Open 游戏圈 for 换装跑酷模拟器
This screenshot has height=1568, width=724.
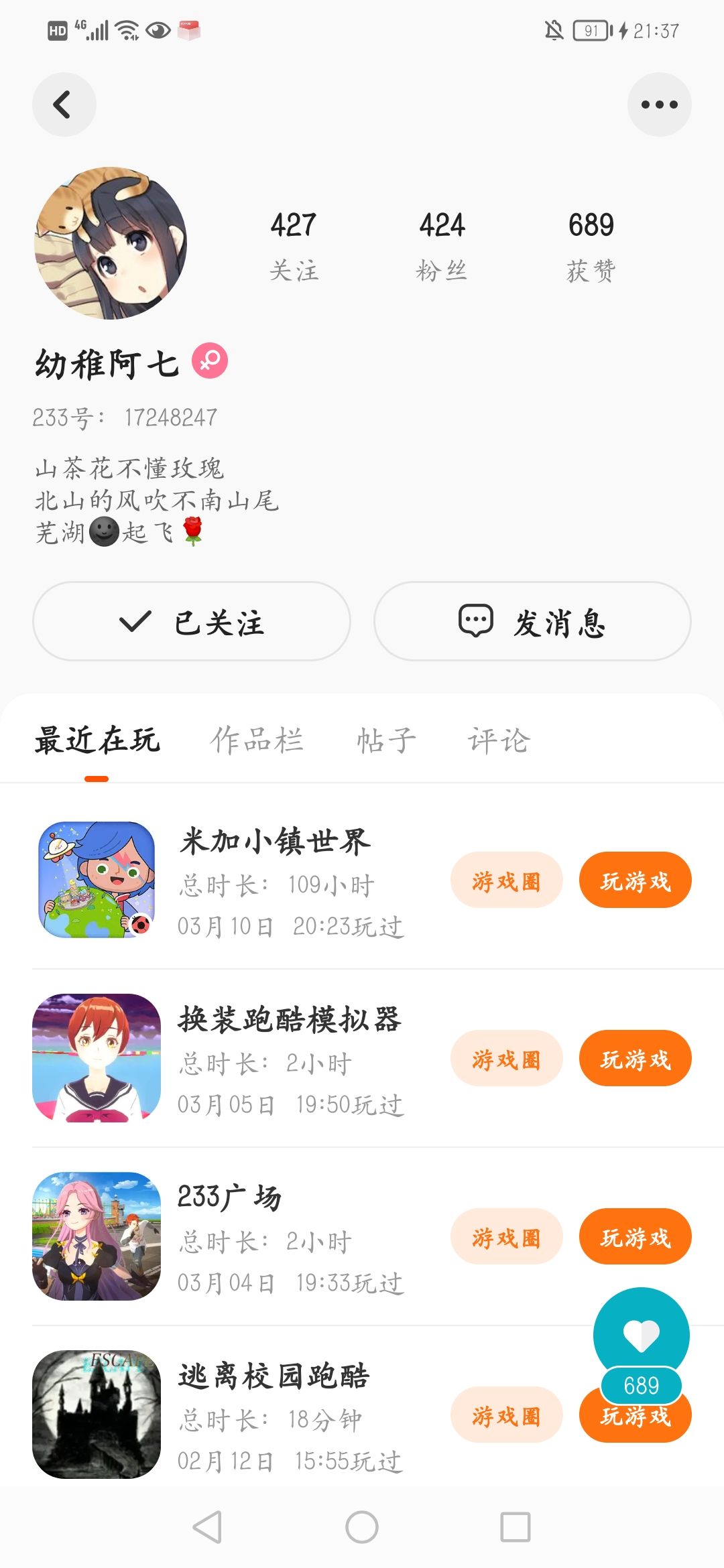pyautogui.click(x=506, y=1059)
